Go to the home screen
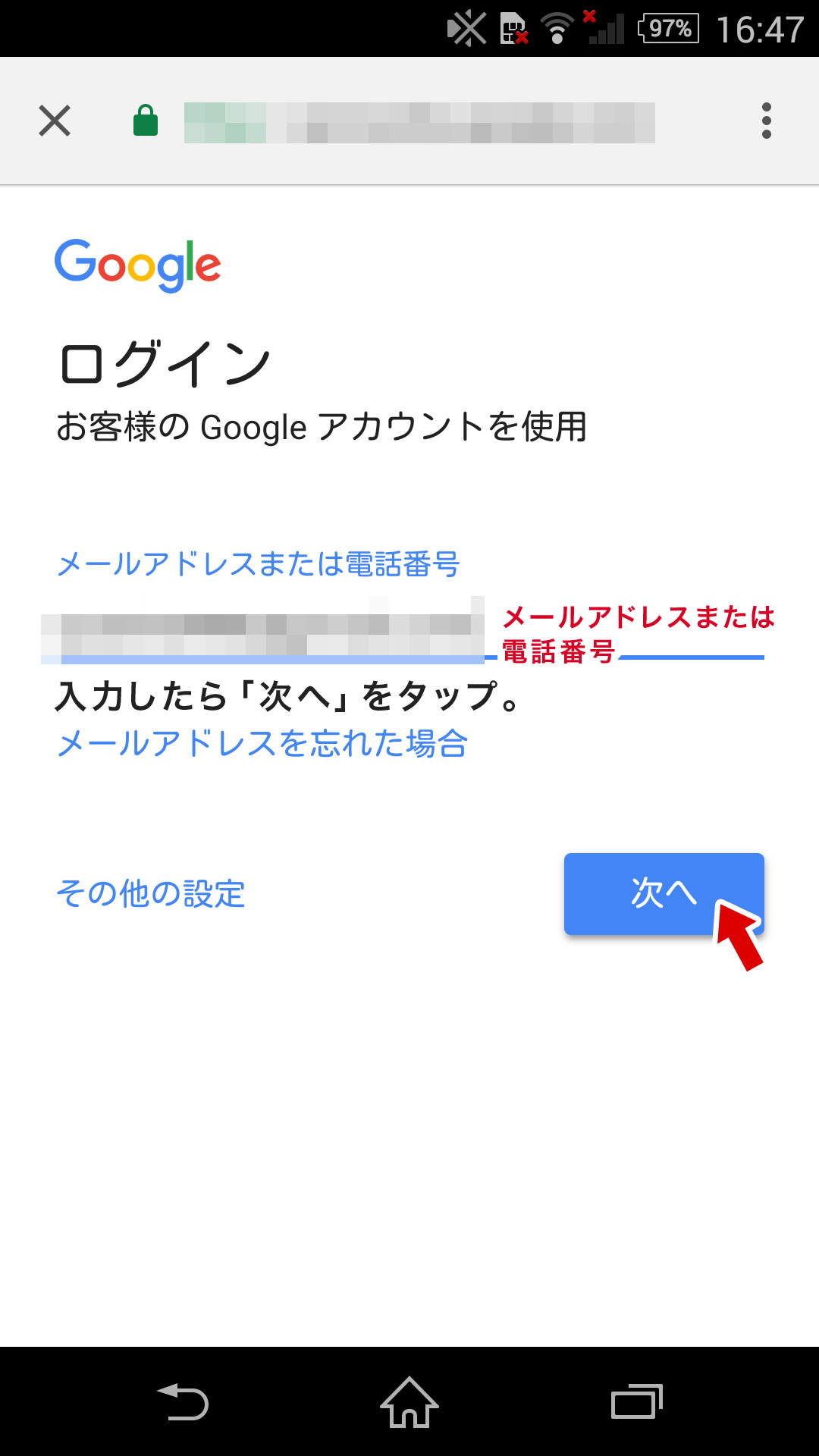 coord(409,1401)
